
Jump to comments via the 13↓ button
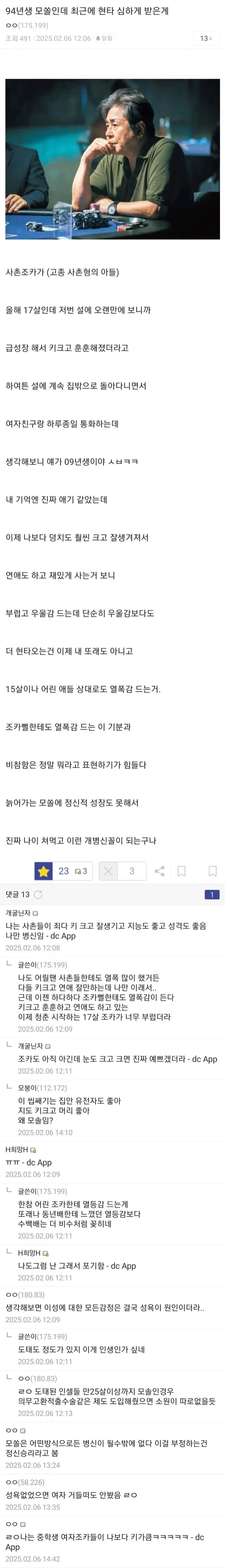click(206, 38)
